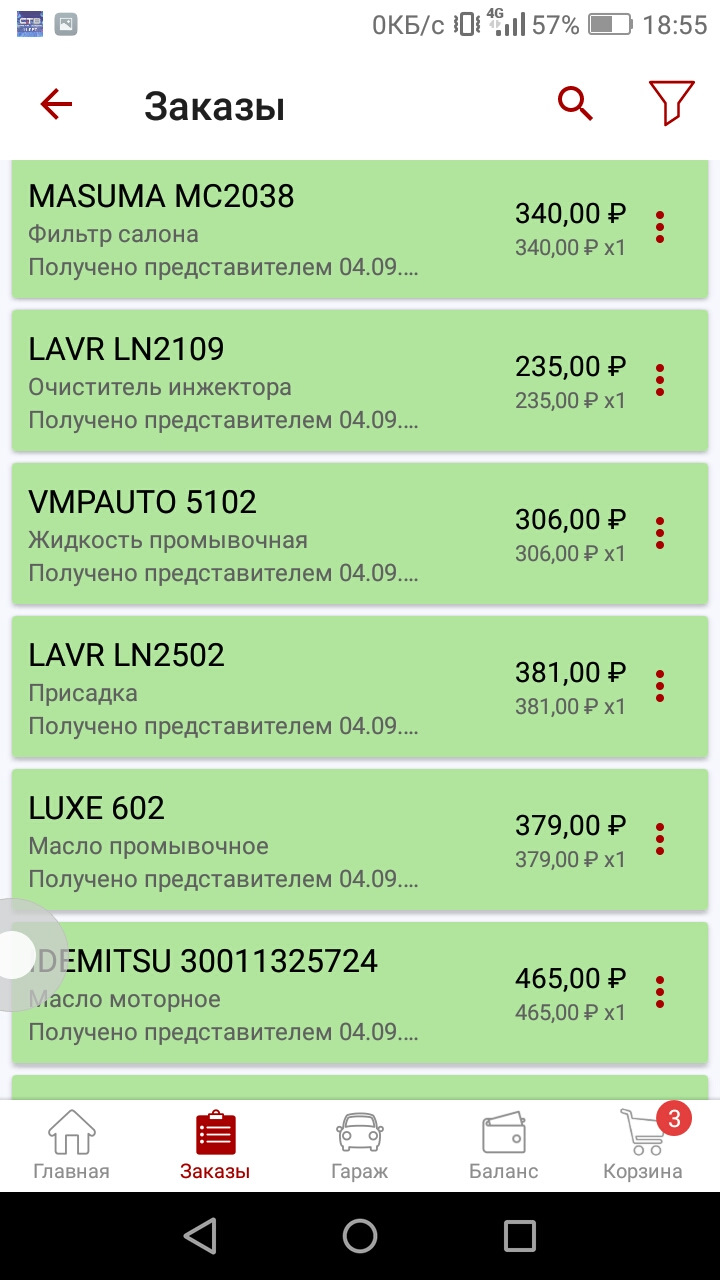The width and height of the screenshot is (720, 1280).
Task: Open options menu for IDEMITSU 30011325724 order
Action: pos(659,992)
